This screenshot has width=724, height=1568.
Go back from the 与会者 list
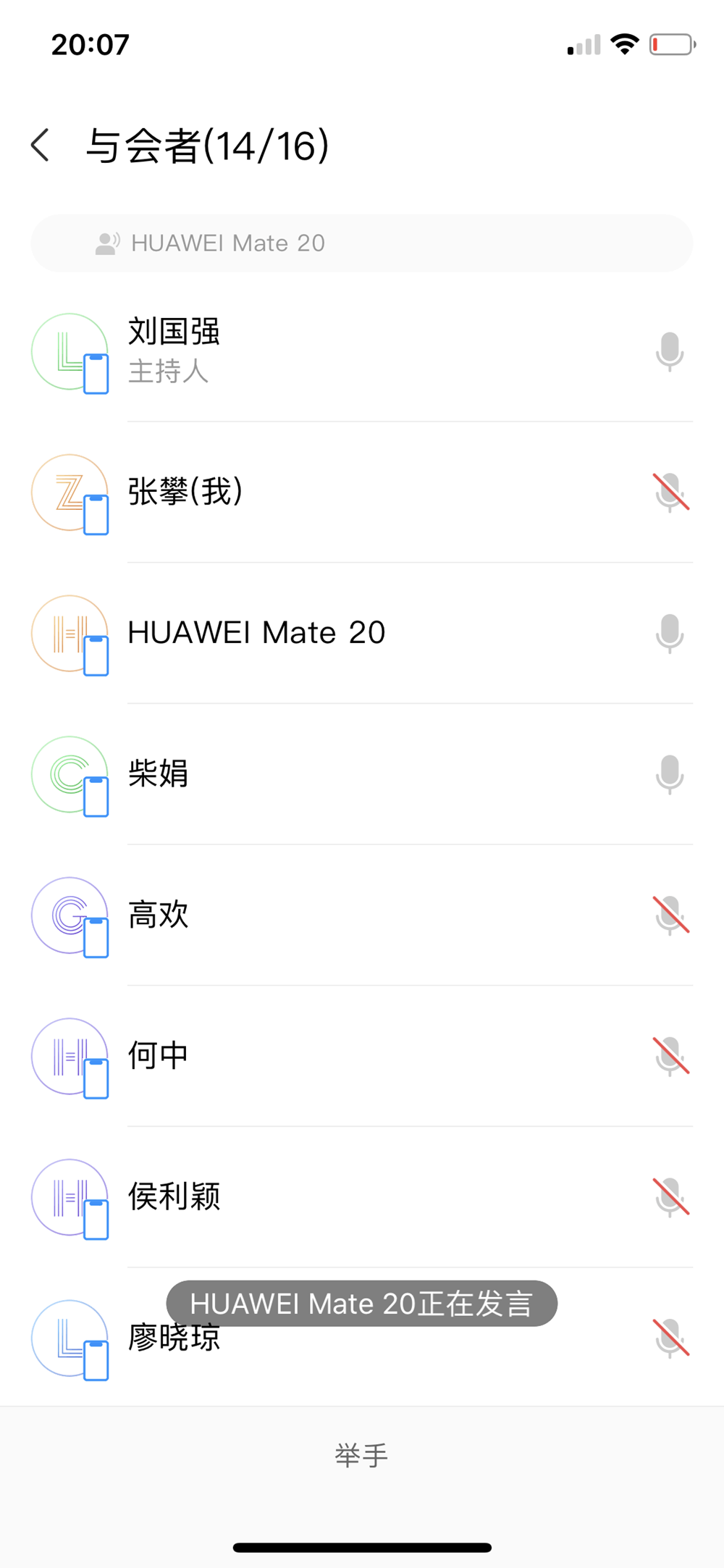tap(41, 146)
